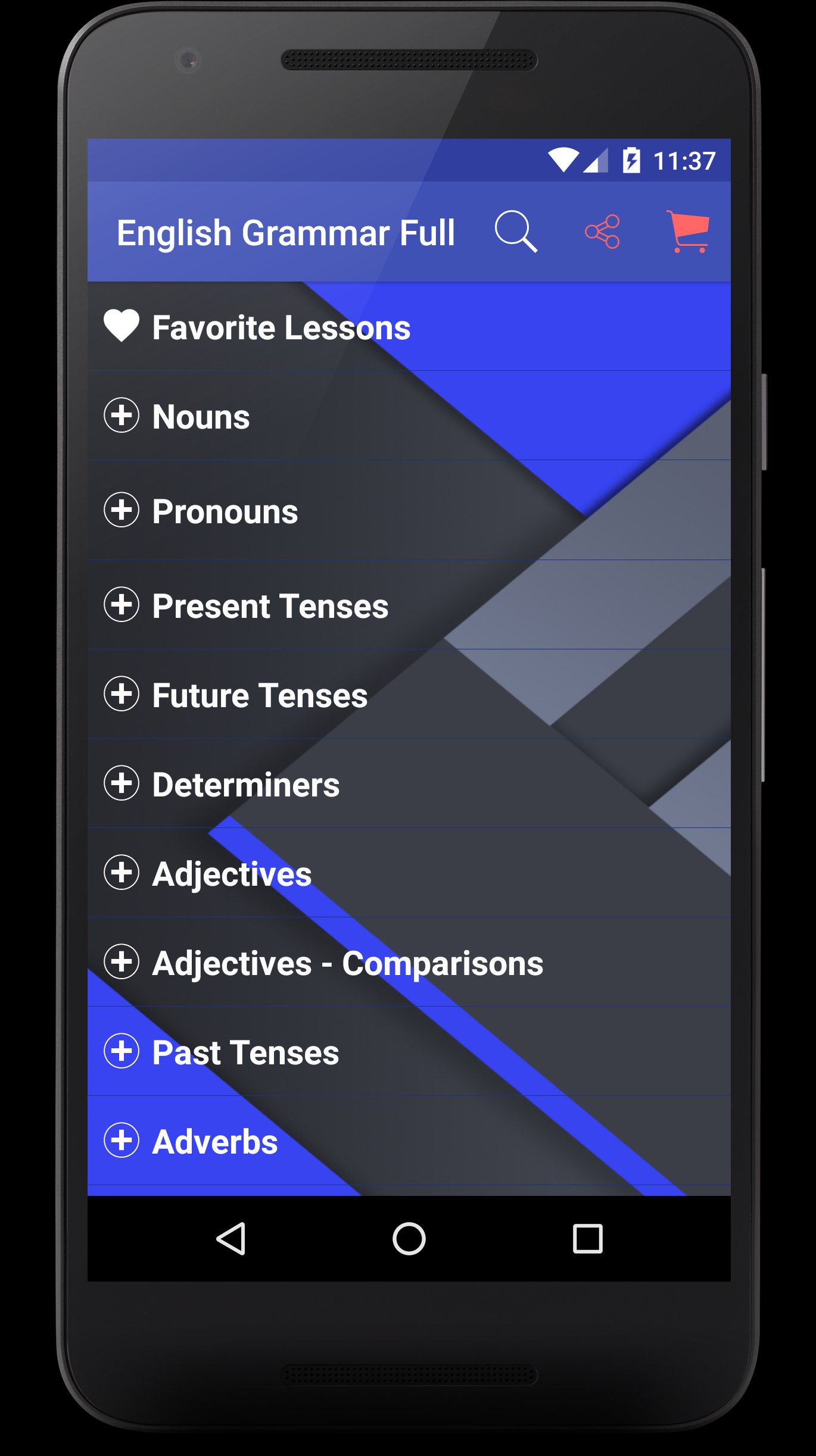Expand the Adverbs section
816x1456 pixels.
click(122, 1141)
